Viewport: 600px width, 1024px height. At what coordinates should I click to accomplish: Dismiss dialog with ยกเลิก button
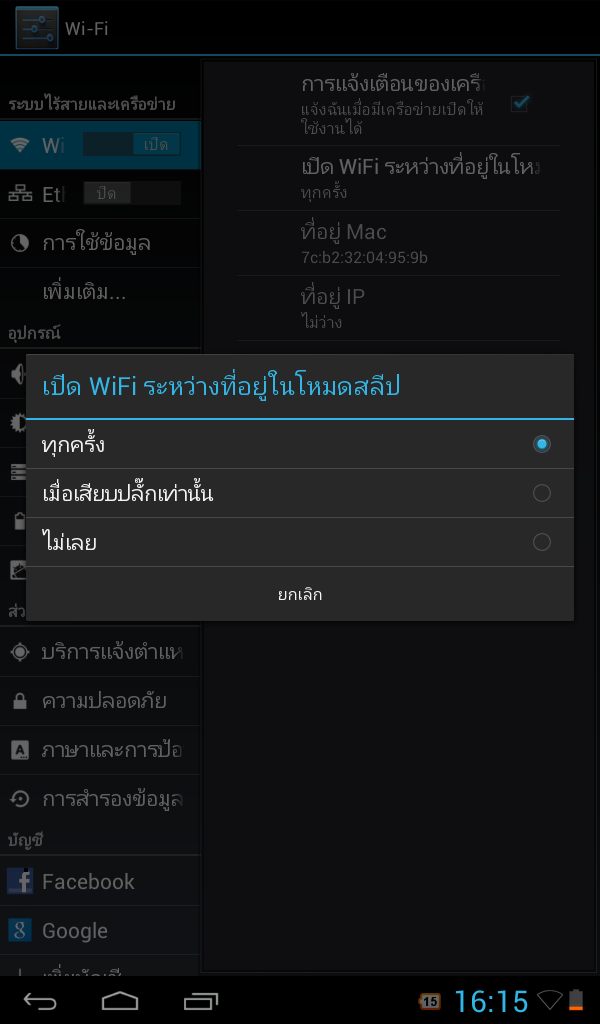(300, 594)
